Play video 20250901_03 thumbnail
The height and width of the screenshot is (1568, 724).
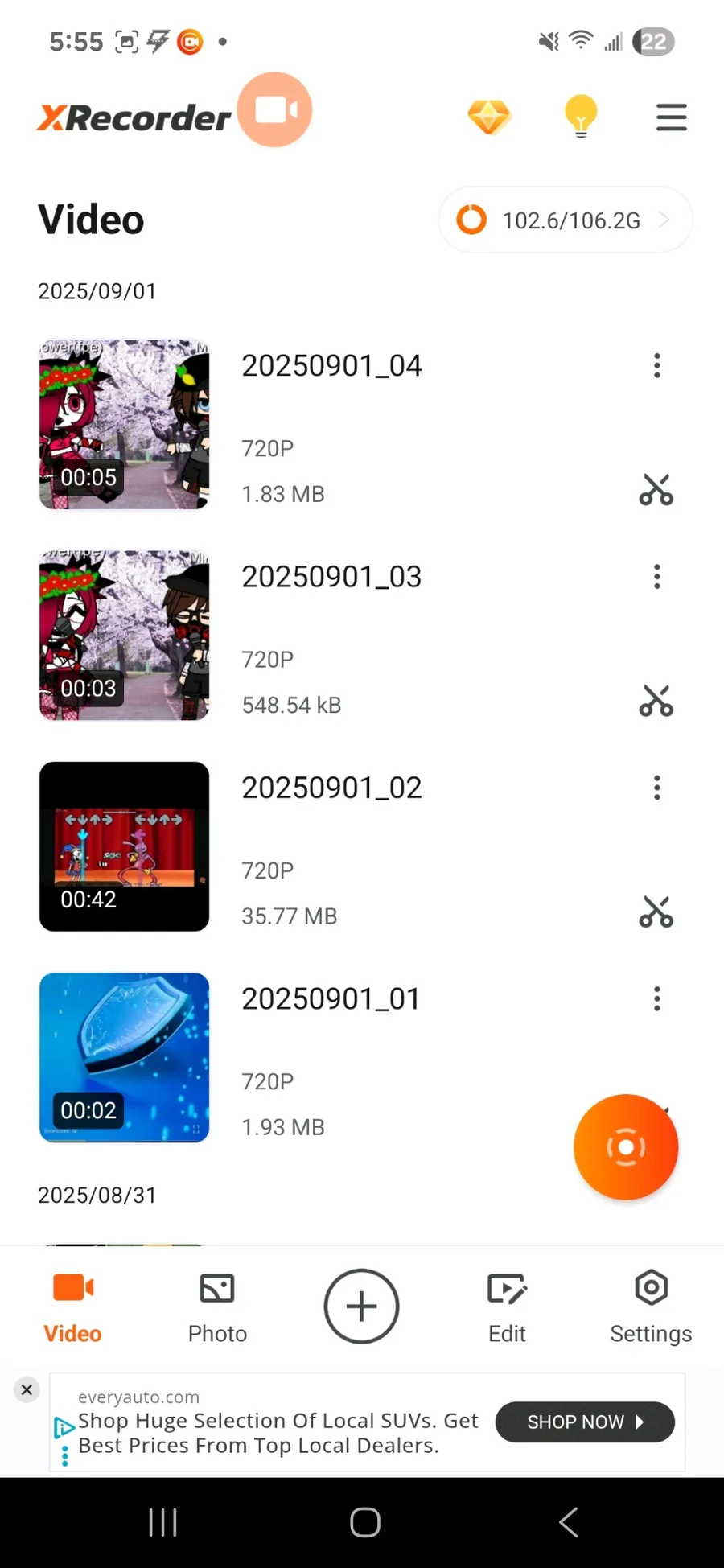click(125, 635)
